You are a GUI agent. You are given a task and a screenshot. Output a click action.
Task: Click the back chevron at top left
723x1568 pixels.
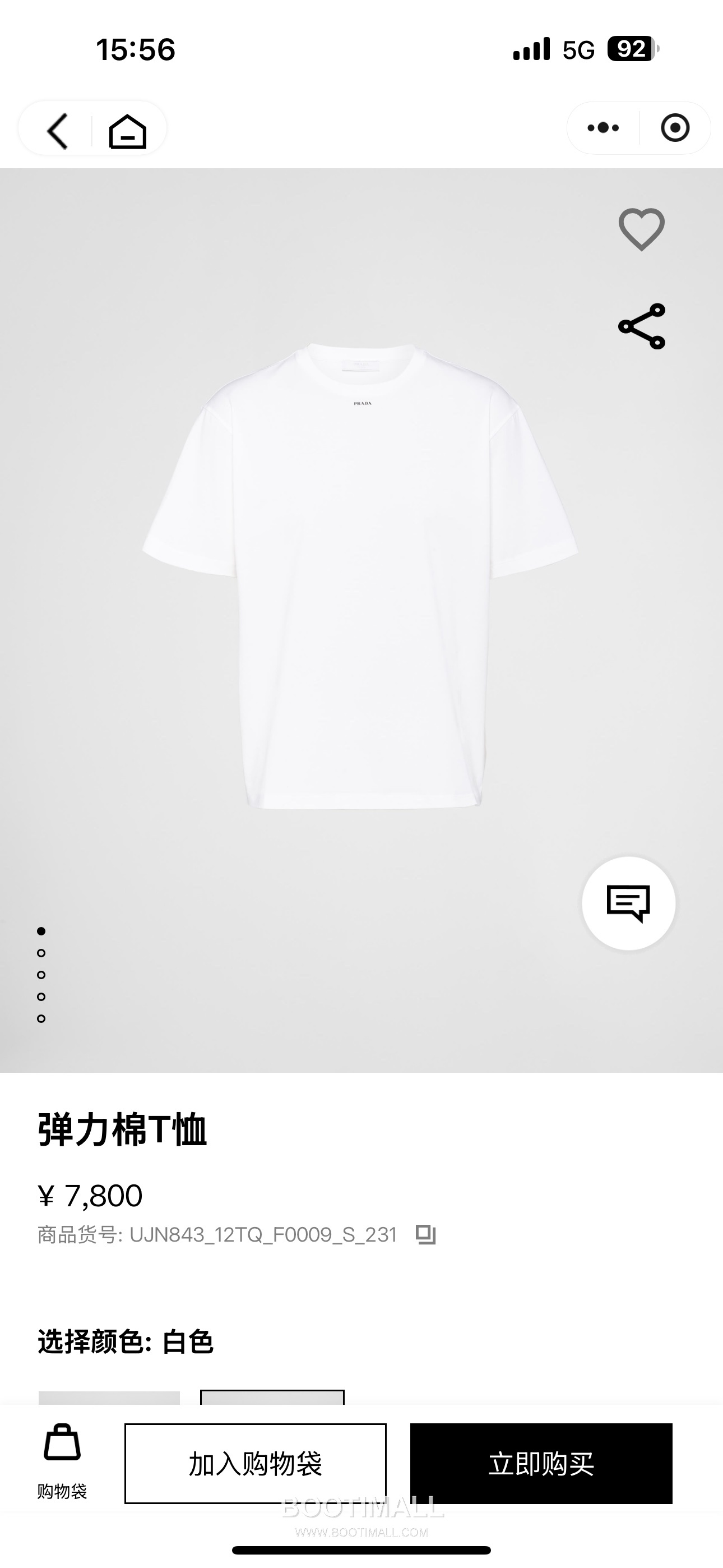pyautogui.click(x=57, y=128)
